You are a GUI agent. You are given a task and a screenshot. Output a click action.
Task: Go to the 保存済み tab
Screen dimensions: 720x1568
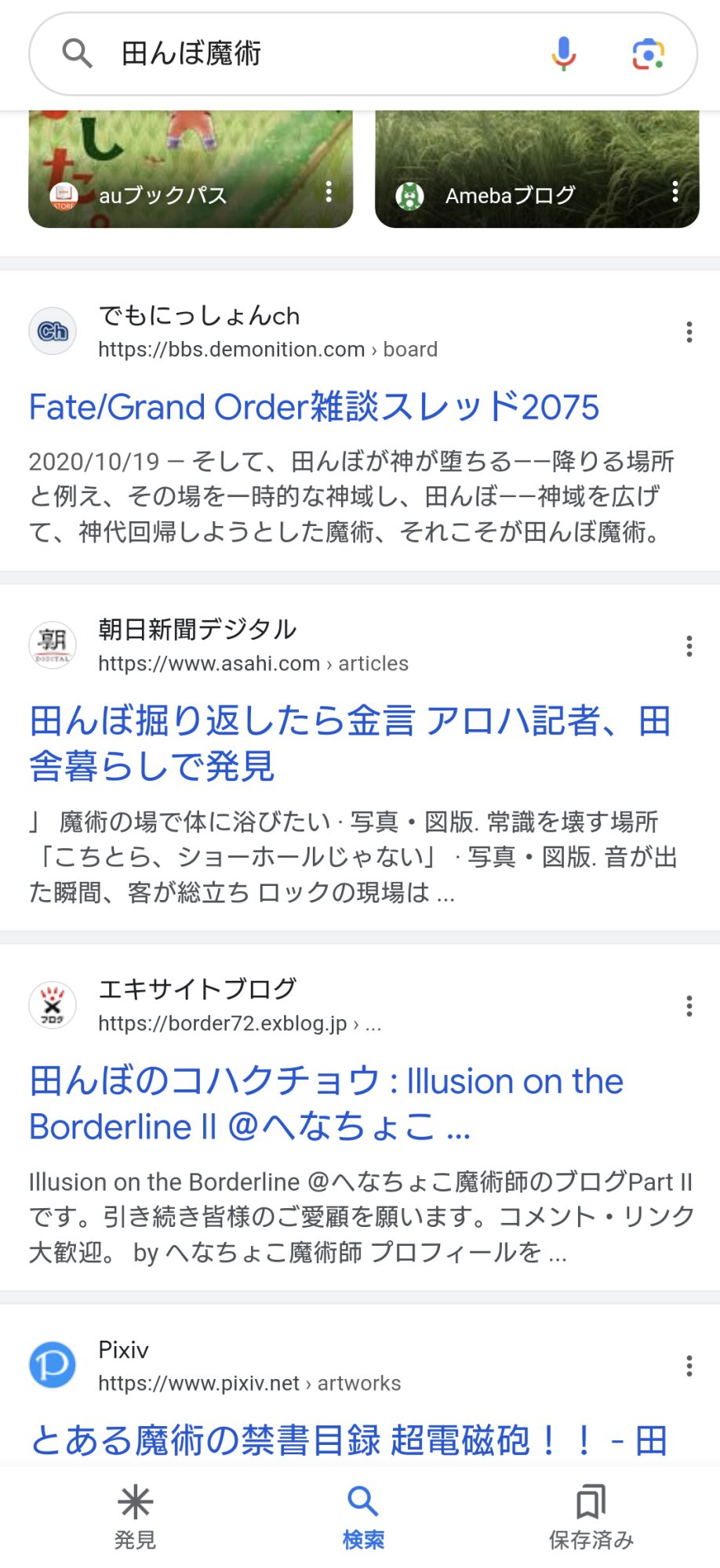(x=591, y=1517)
